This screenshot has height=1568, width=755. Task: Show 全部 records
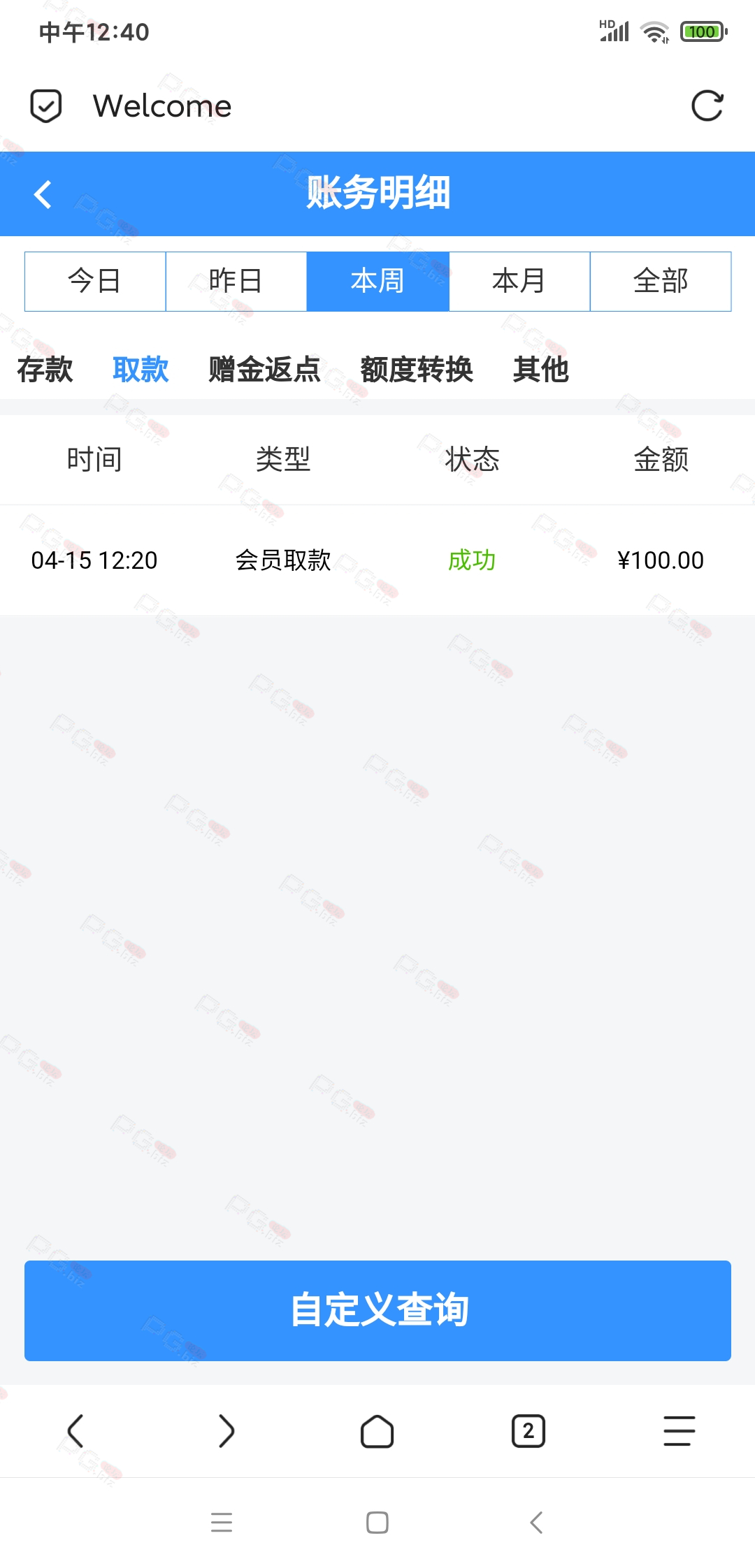pyautogui.click(x=661, y=281)
